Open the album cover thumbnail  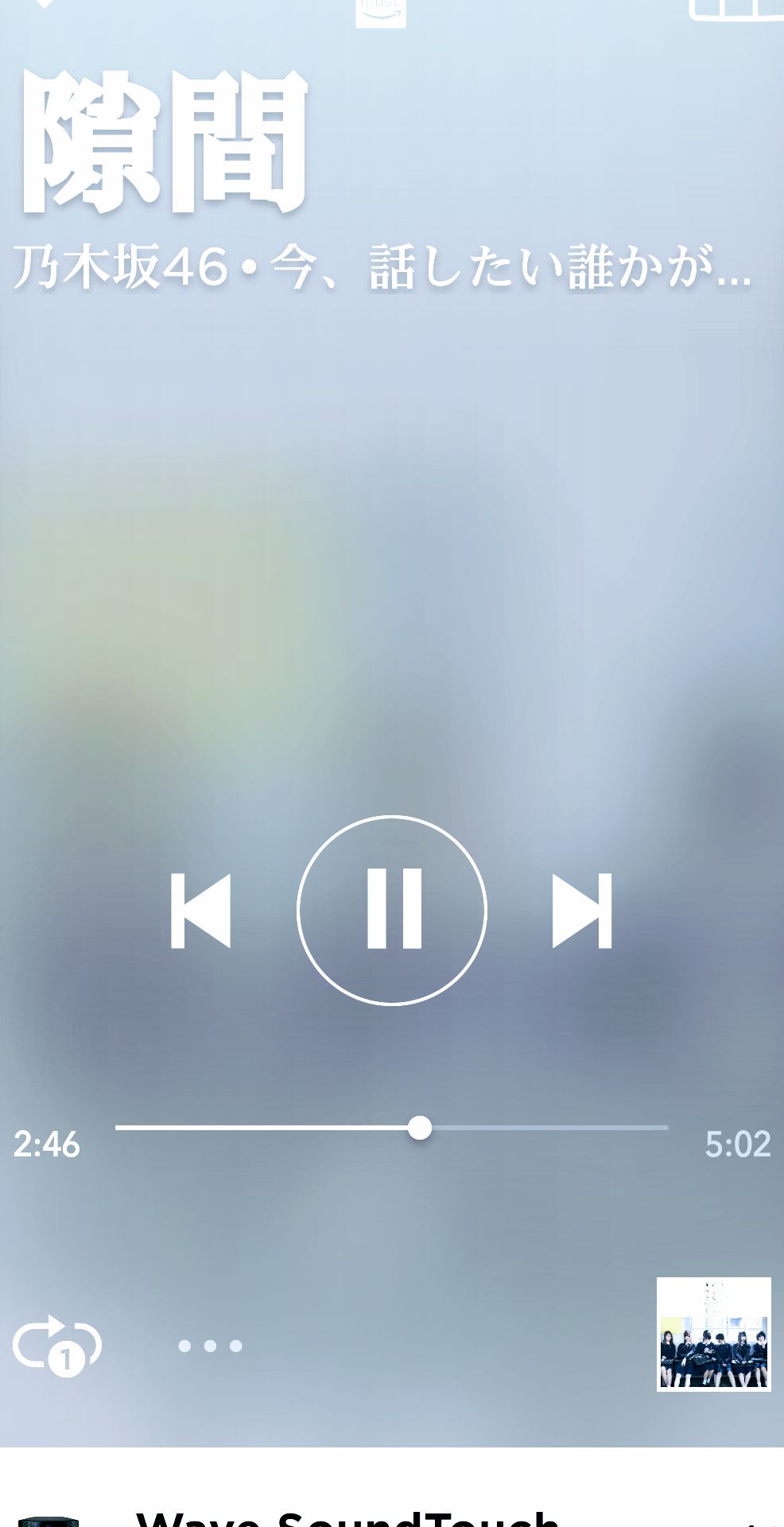click(713, 1334)
